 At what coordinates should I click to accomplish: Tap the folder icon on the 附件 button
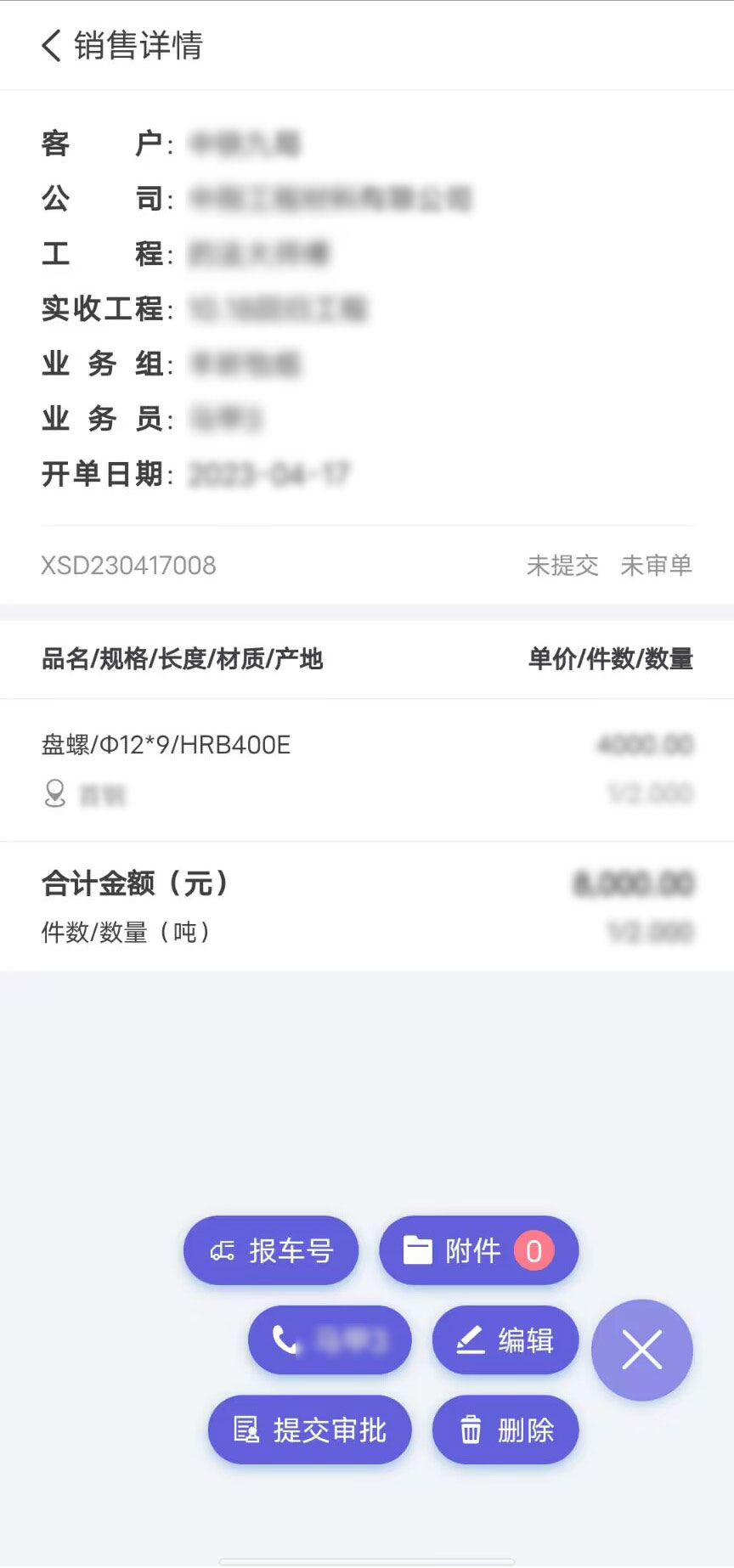(418, 1249)
